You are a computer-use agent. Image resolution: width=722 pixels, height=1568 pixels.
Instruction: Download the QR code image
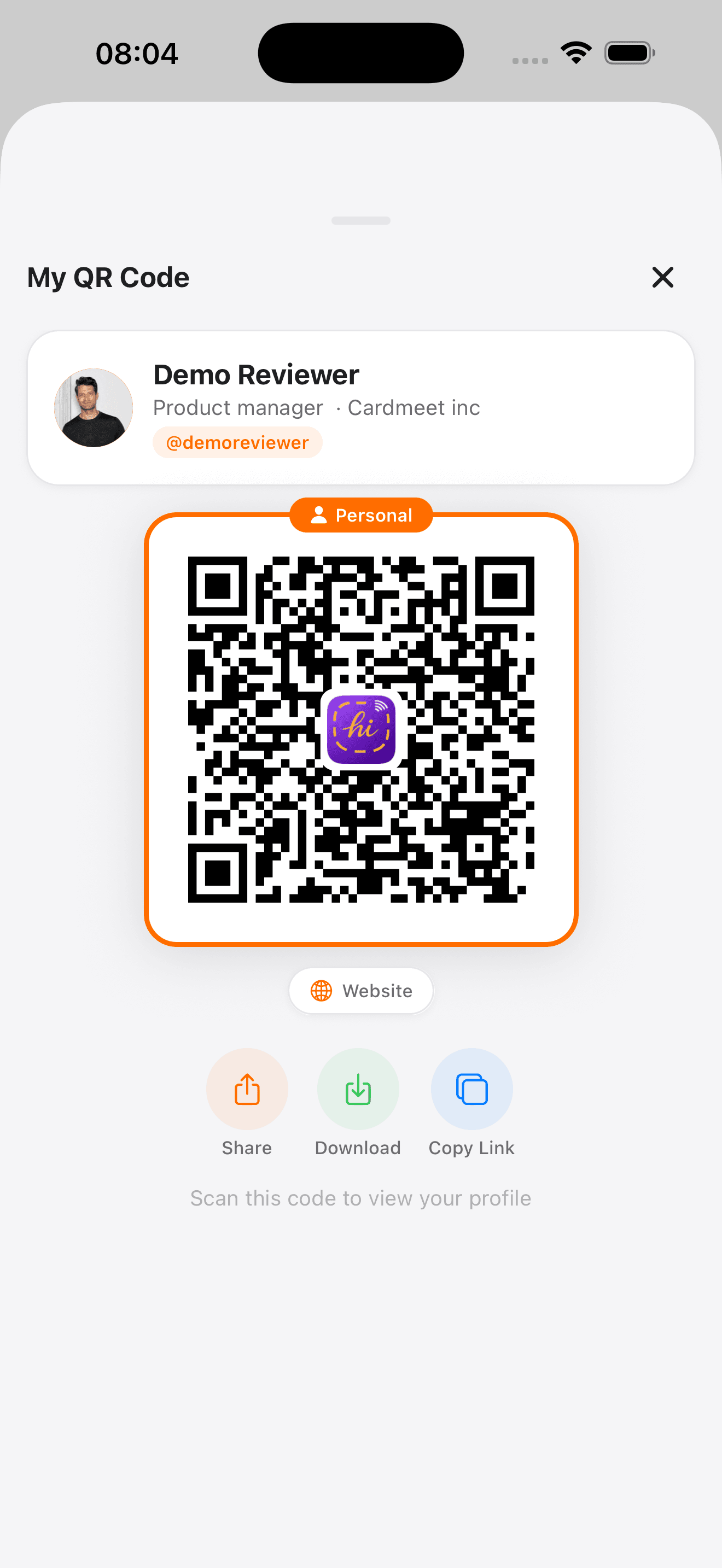tap(358, 1089)
